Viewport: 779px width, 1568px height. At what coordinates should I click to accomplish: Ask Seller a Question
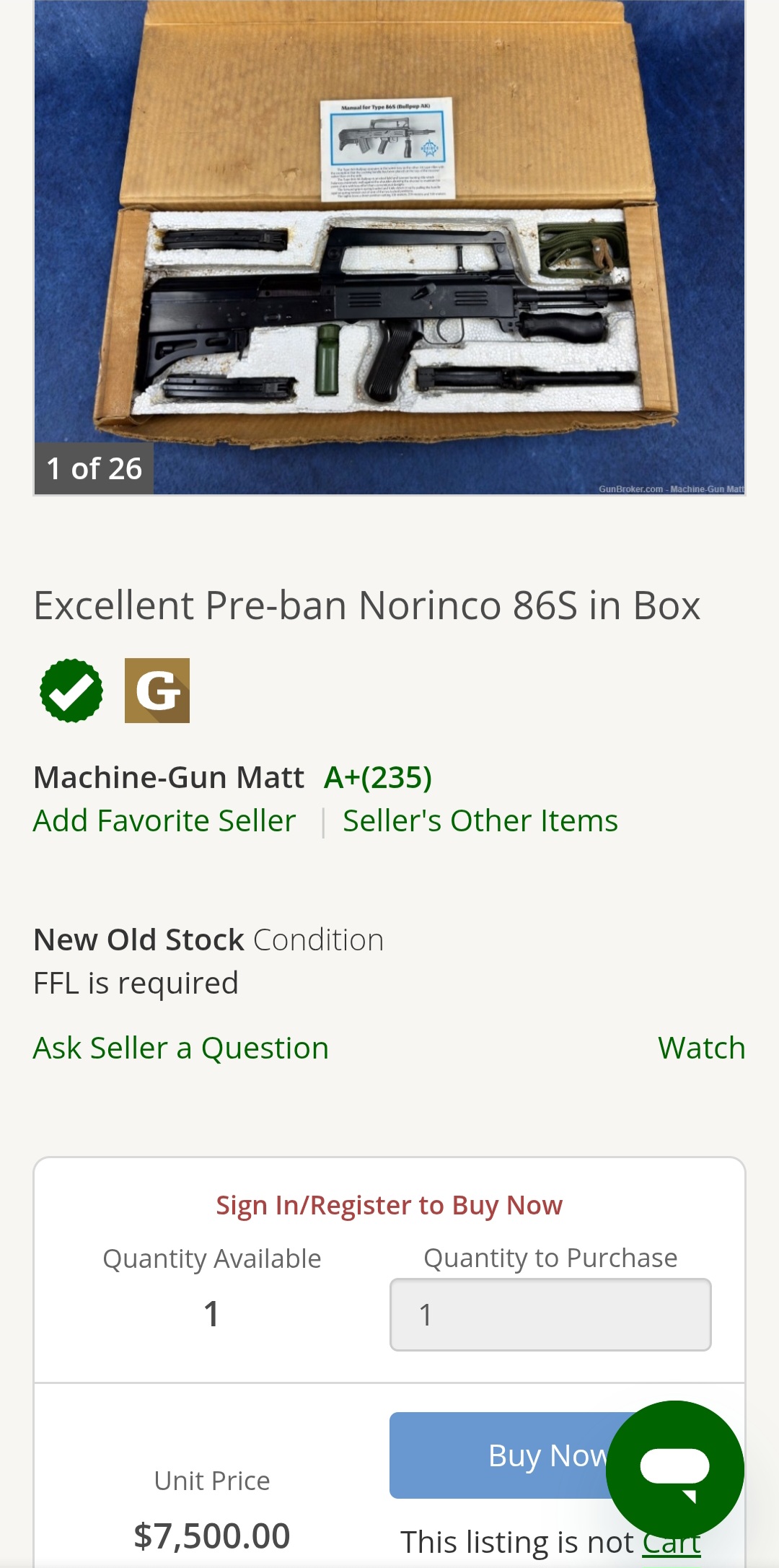point(181,1048)
